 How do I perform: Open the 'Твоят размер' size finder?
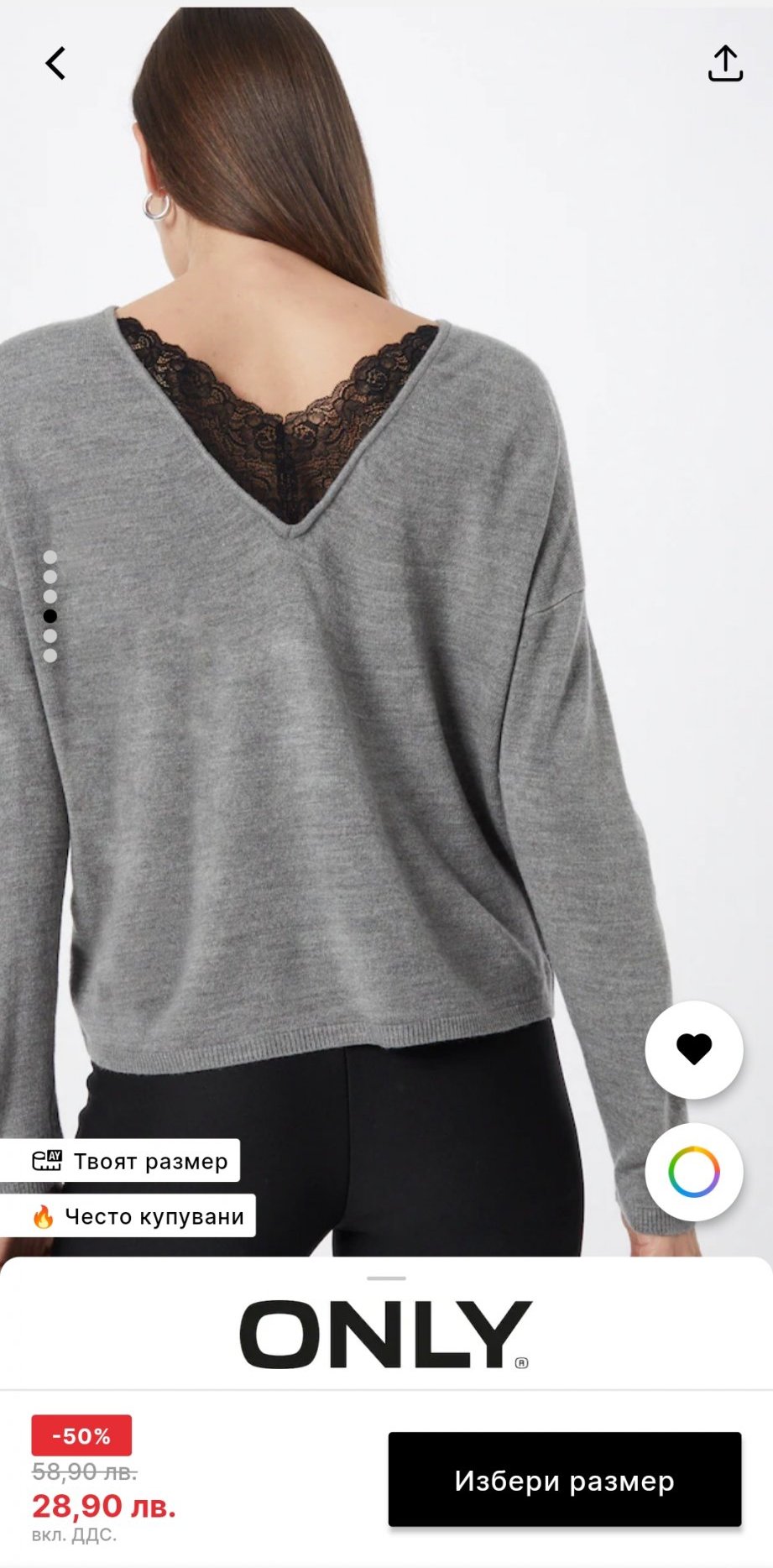(121, 1161)
